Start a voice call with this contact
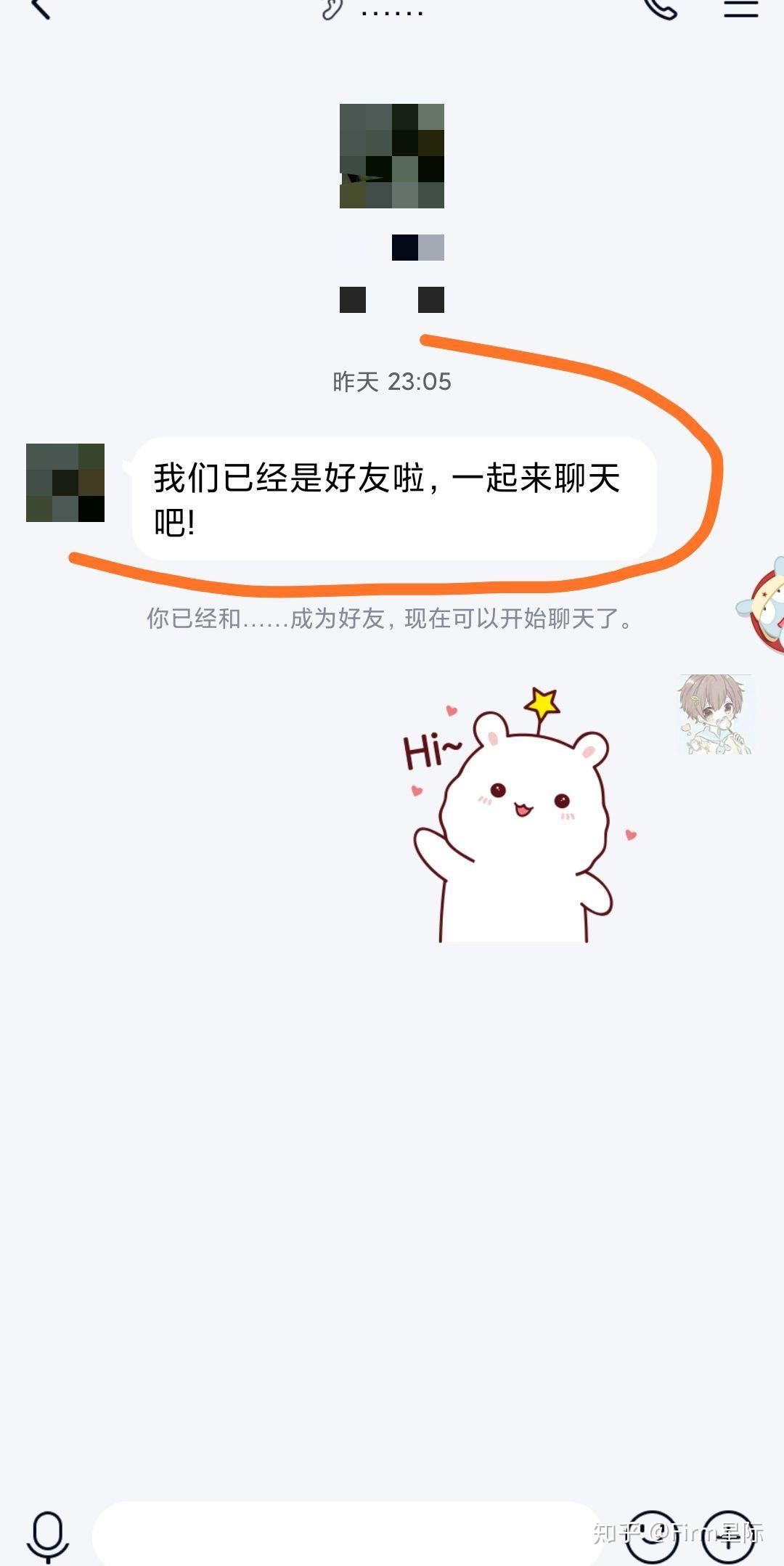Screen dimensions: 784x1566 [x=661, y=9]
